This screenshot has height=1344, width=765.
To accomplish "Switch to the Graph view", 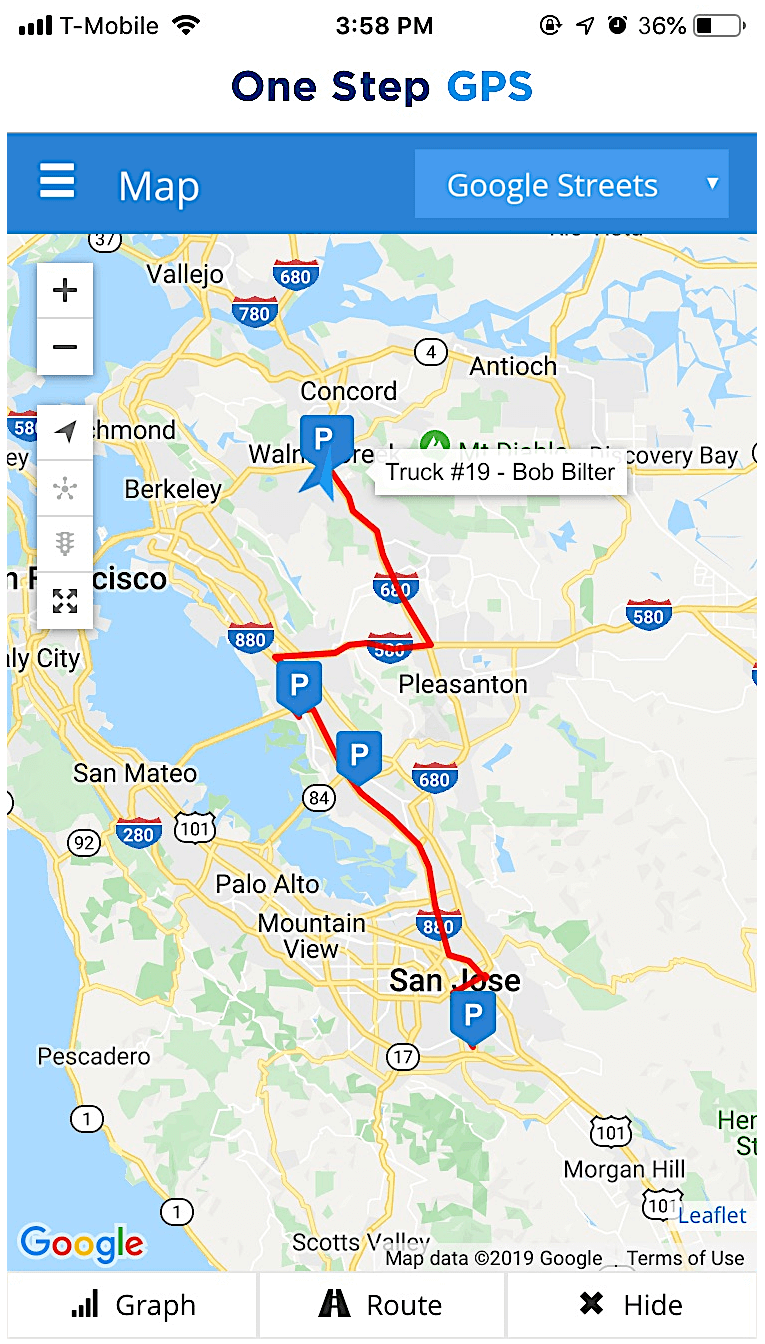I will 132,1304.
